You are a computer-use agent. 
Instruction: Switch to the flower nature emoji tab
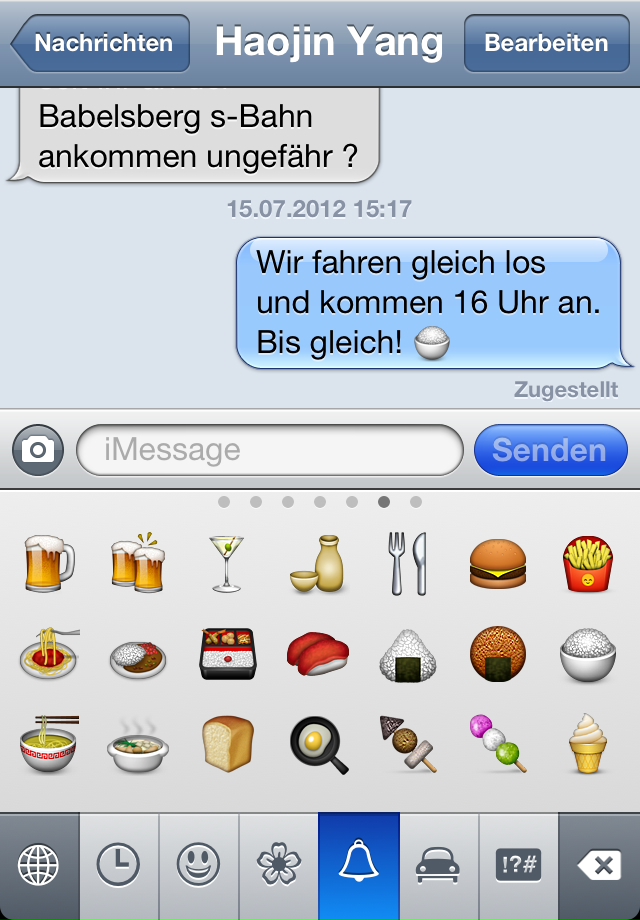pos(279,866)
